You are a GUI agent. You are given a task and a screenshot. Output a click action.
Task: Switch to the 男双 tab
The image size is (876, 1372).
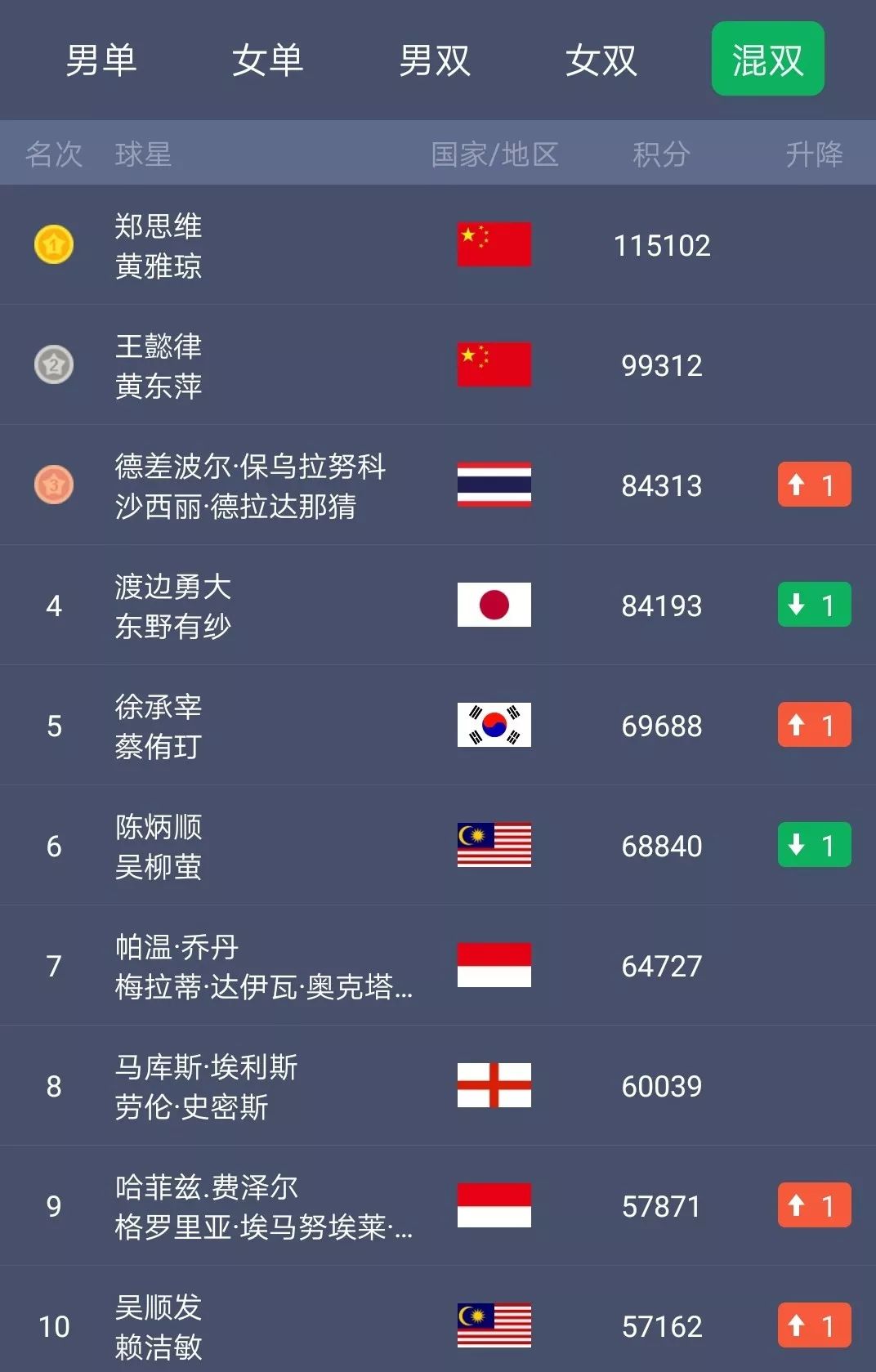(x=435, y=60)
